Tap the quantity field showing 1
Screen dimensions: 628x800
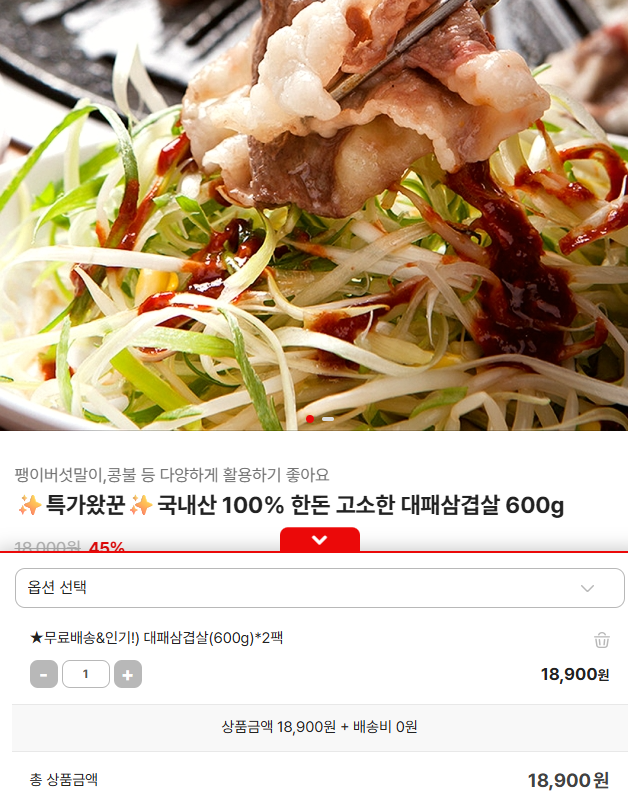(86, 674)
